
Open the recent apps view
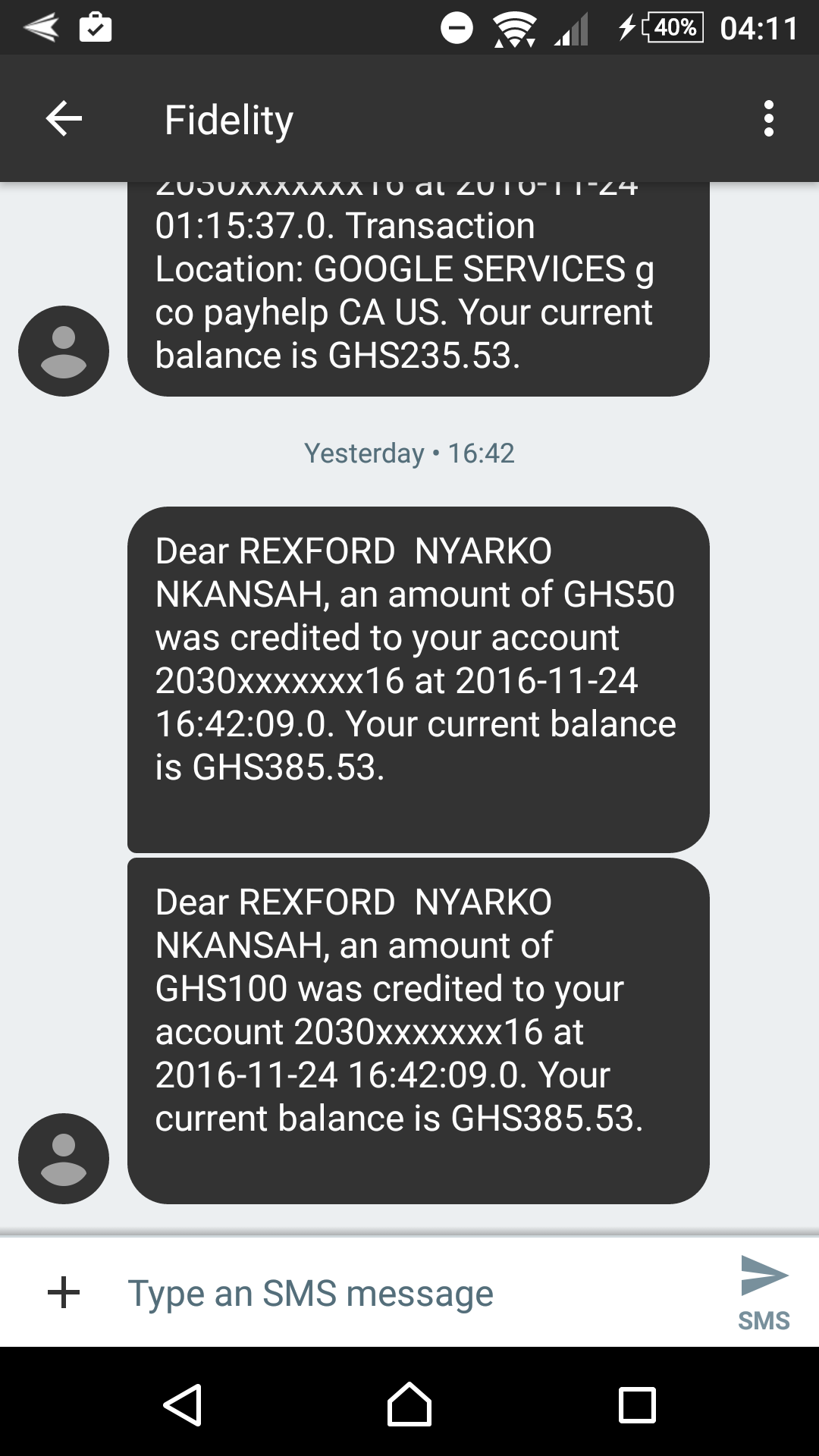637,1404
